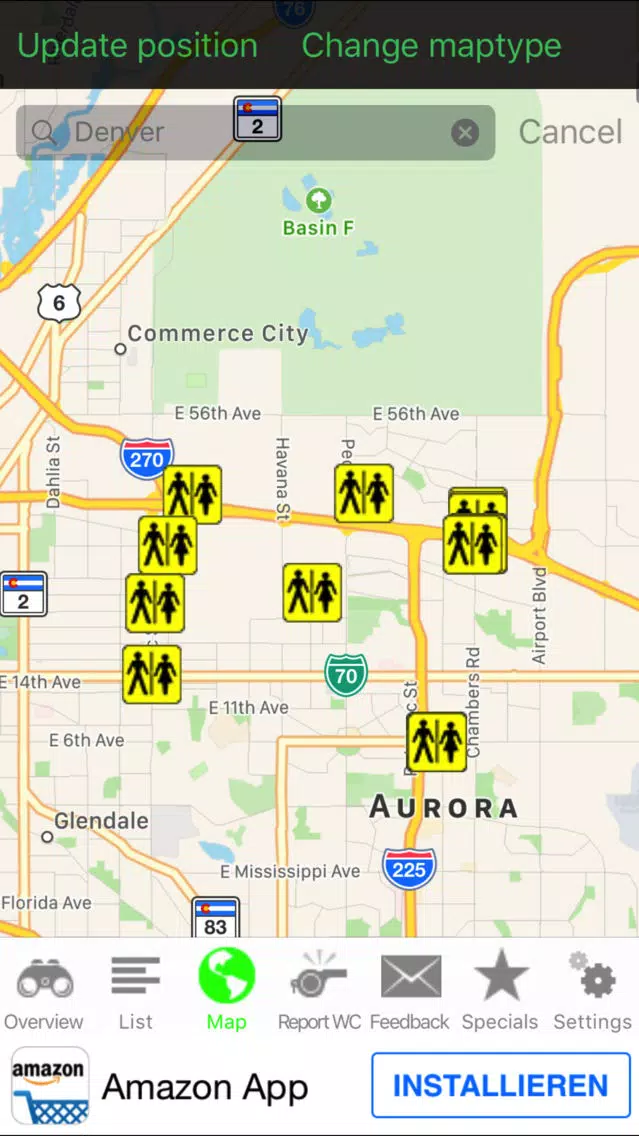Tap the INSTALLIEREN button for Amazon App
The width and height of the screenshot is (639, 1136).
[x=501, y=1085]
